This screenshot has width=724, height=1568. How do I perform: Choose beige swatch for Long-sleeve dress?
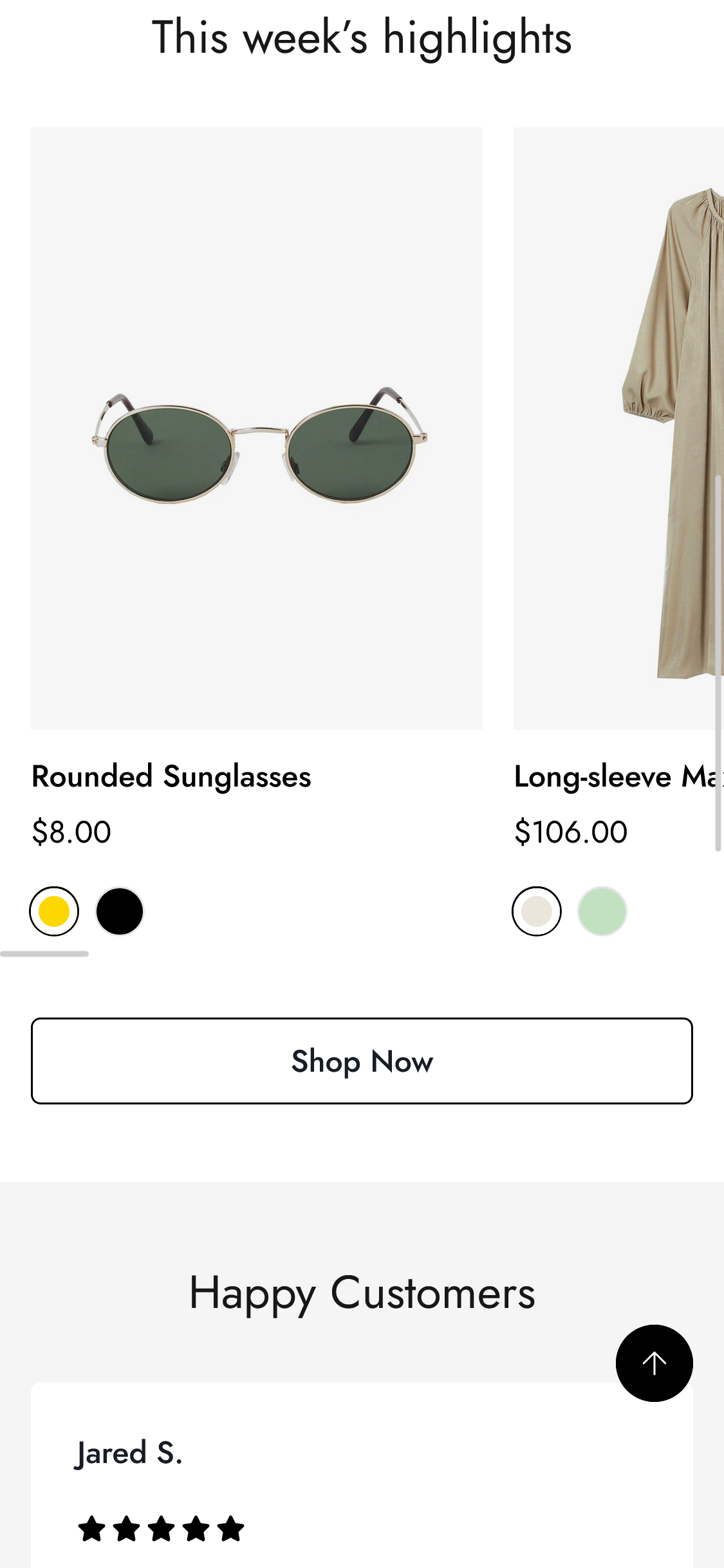point(537,911)
